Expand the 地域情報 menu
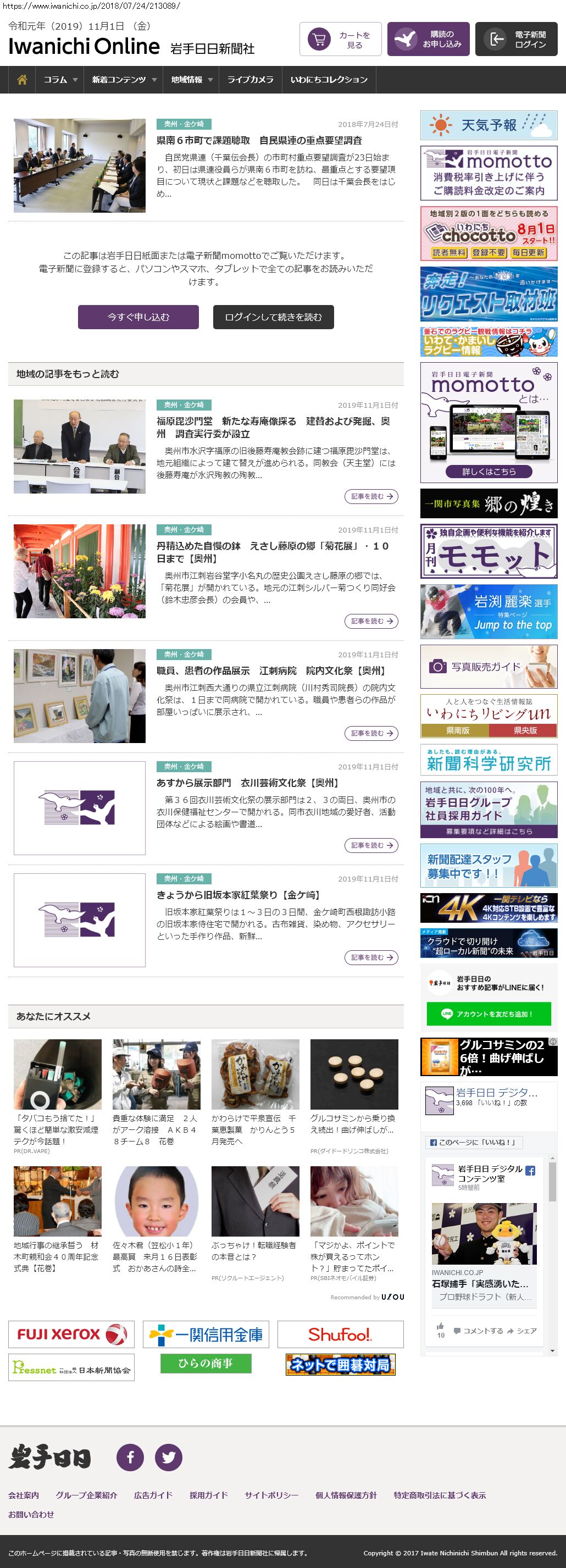 [x=191, y=80]
